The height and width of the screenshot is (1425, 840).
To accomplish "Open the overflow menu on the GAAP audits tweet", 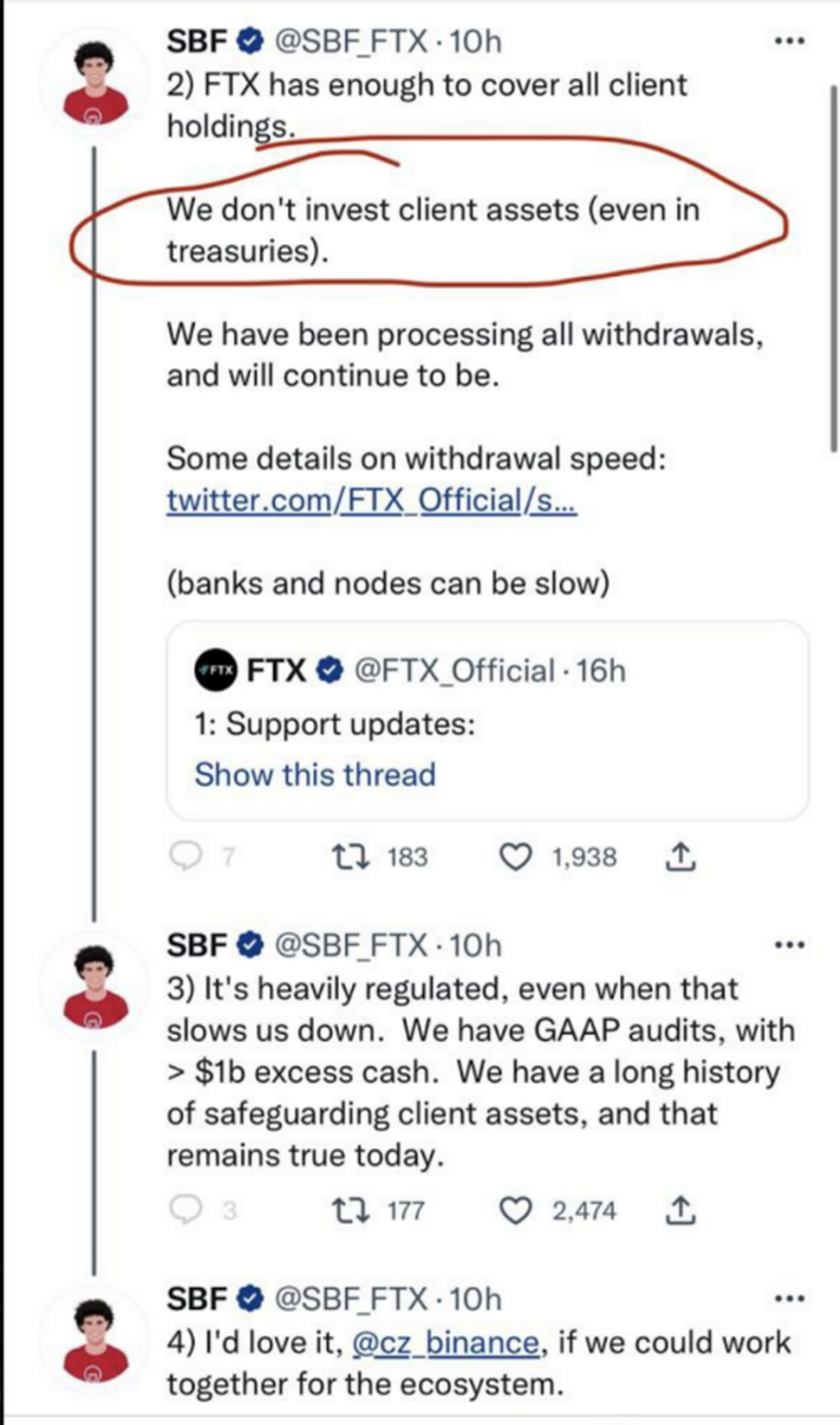I will click(x=789, y=946).
